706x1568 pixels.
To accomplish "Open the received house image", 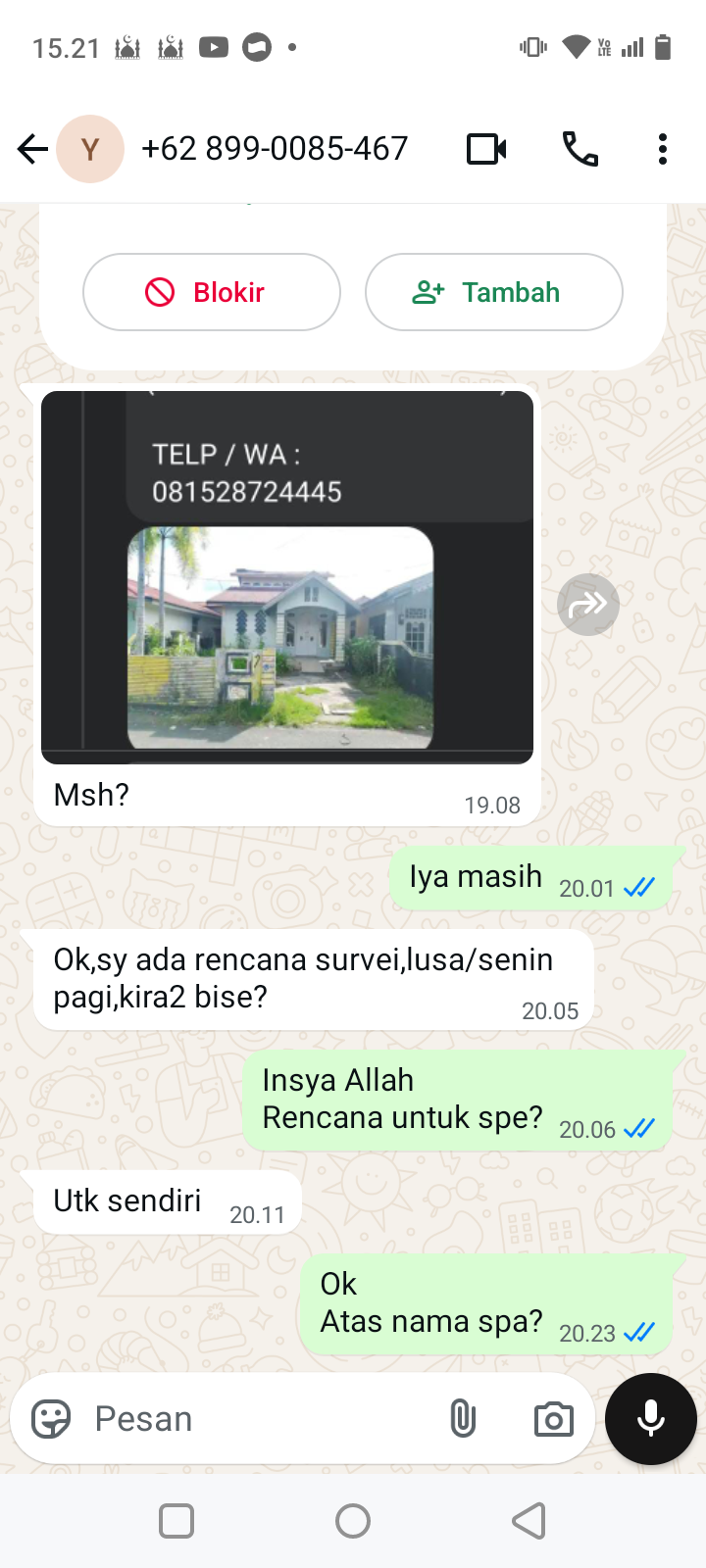I will pos(287,577).
